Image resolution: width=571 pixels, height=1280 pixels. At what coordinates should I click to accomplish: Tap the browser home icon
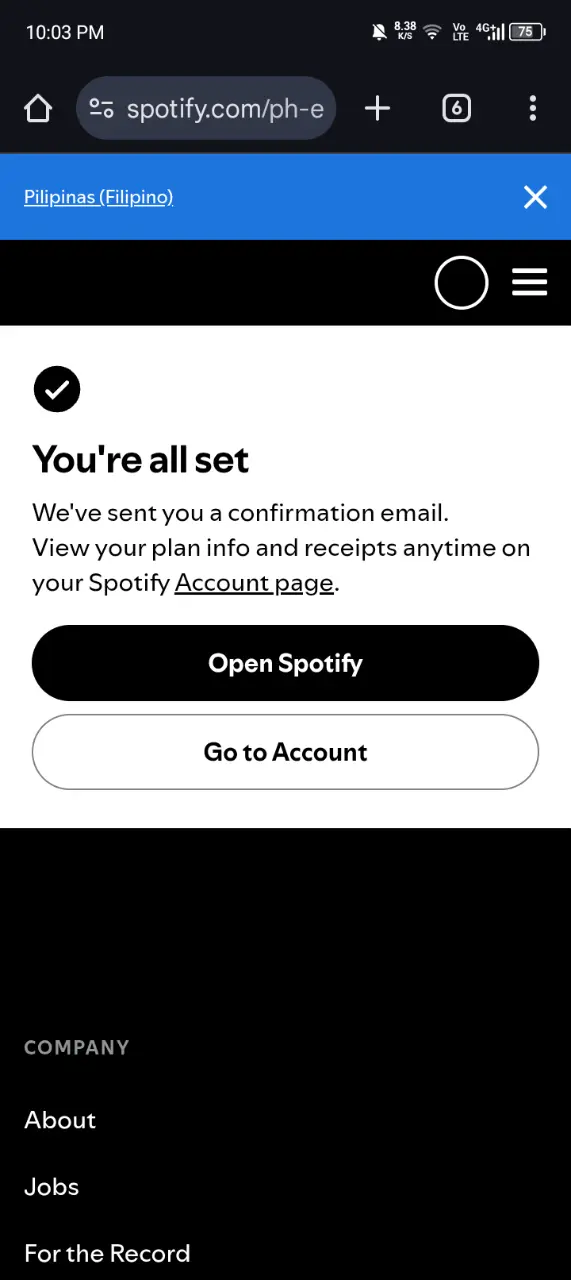coord(38,108)
